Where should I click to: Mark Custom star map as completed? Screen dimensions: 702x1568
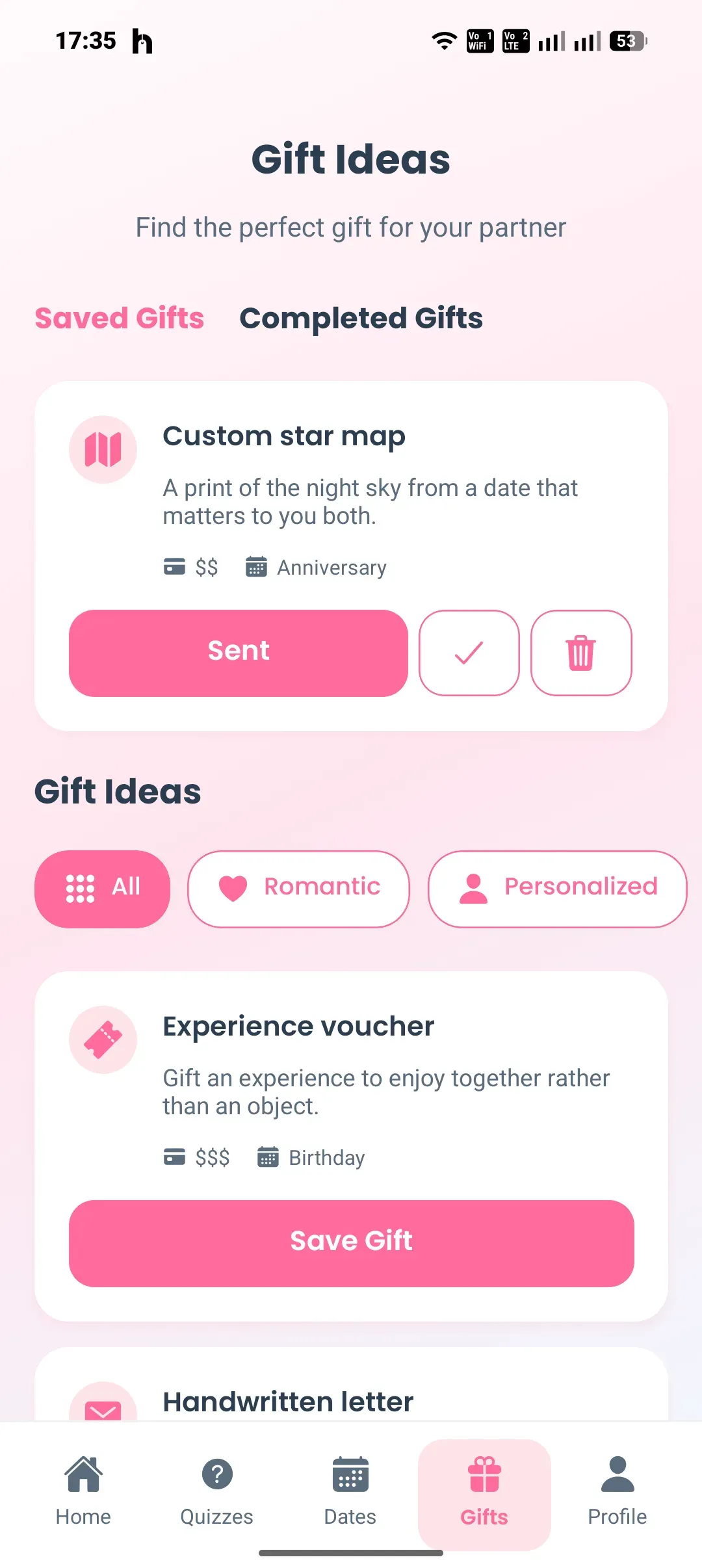(469, 653)
